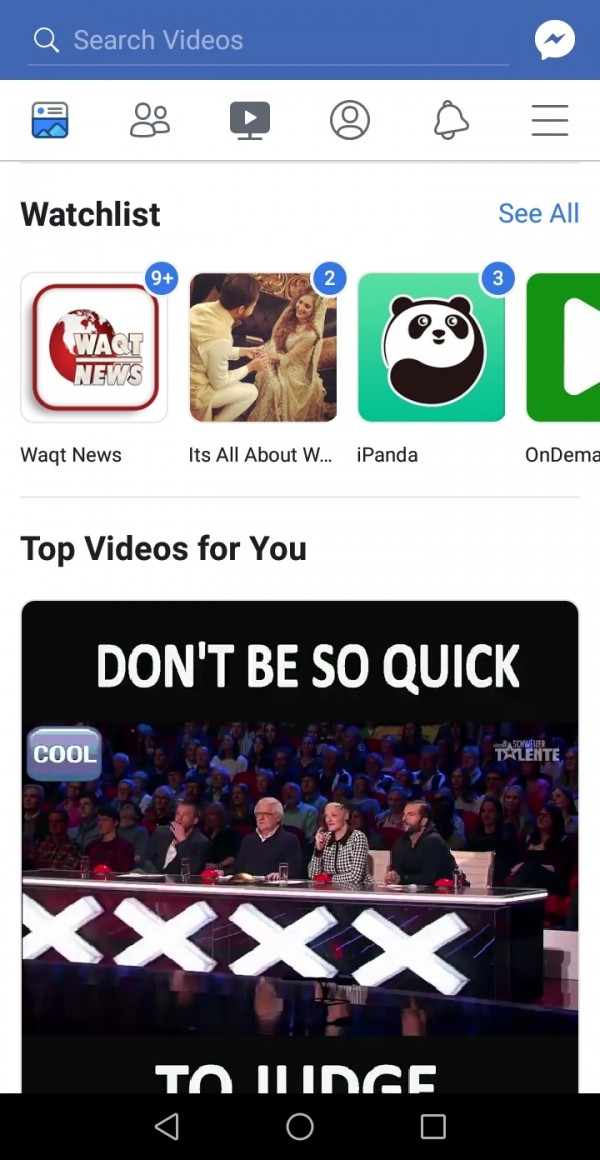
Task: Tap the Search Videos field
Action: pyautogui.click(x=268, y=41)
